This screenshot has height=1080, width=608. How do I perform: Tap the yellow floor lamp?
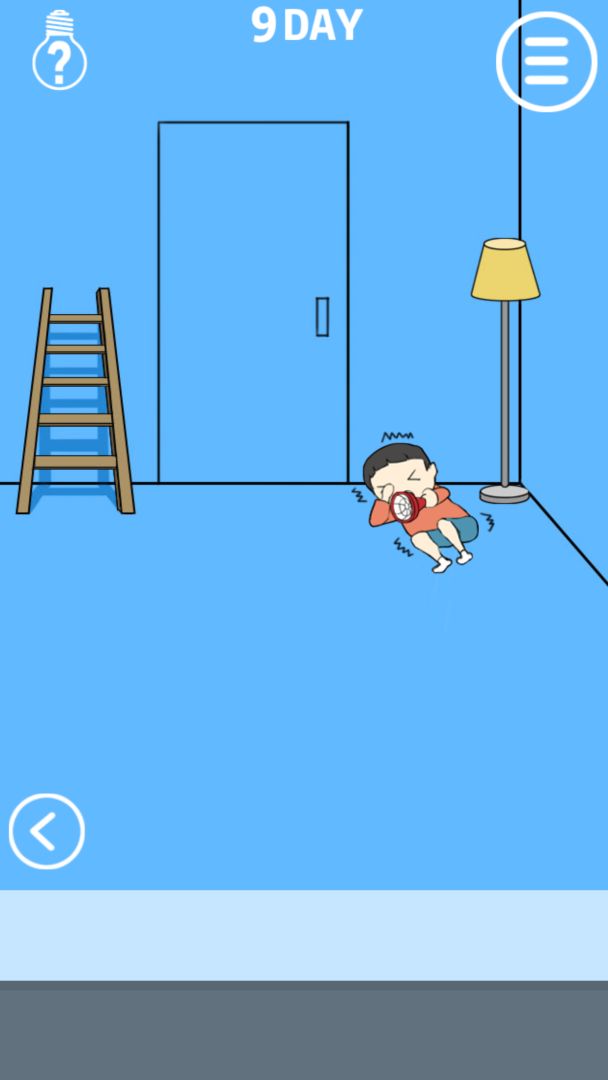(x=505, y=370)
